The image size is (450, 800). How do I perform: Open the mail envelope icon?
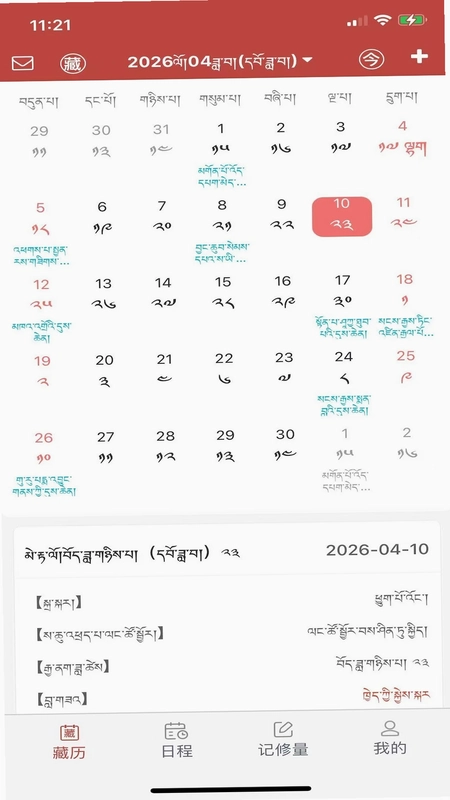click(22, 63)
